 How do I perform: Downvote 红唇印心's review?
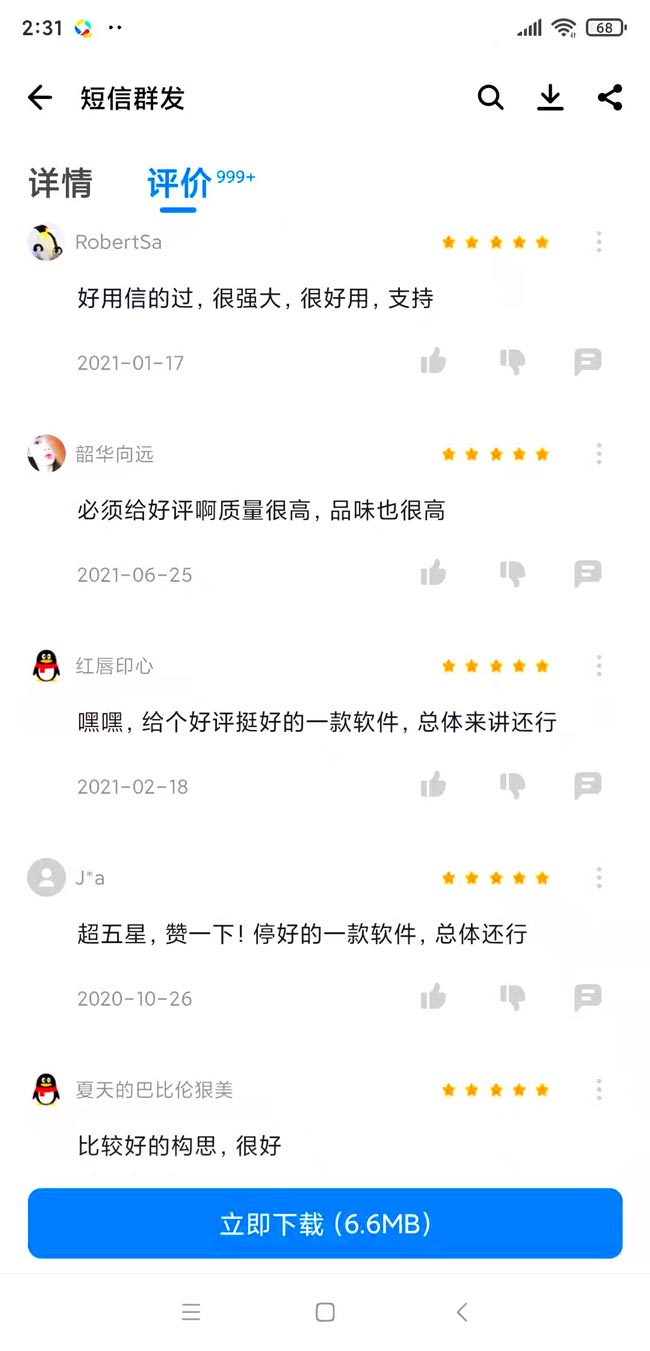512,785
